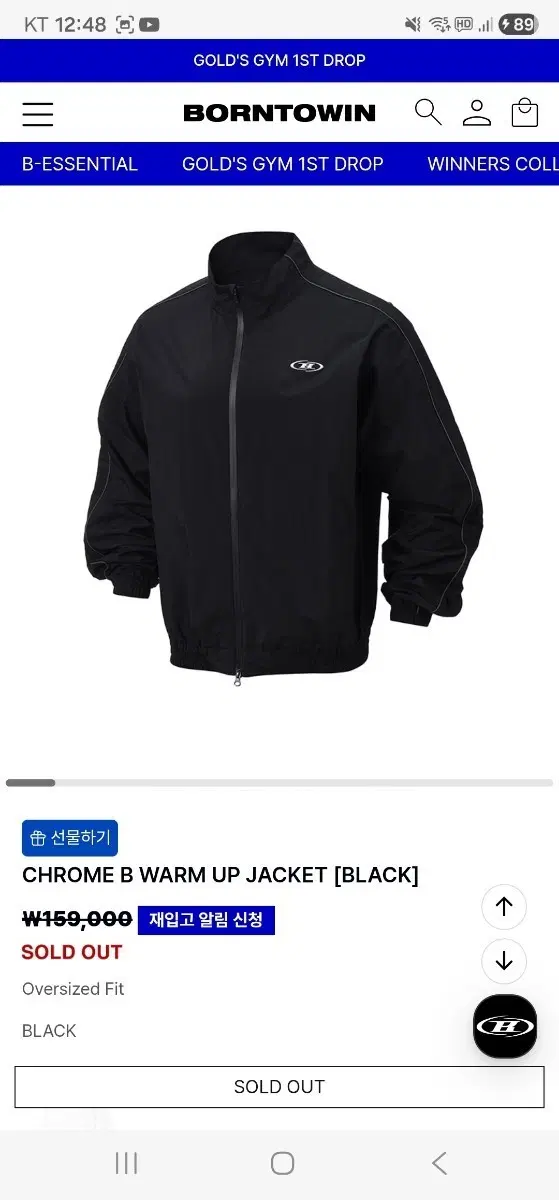This screenshot has width=559, height=1200.
Task: Go back using system back button
Action: point(439,1163)
